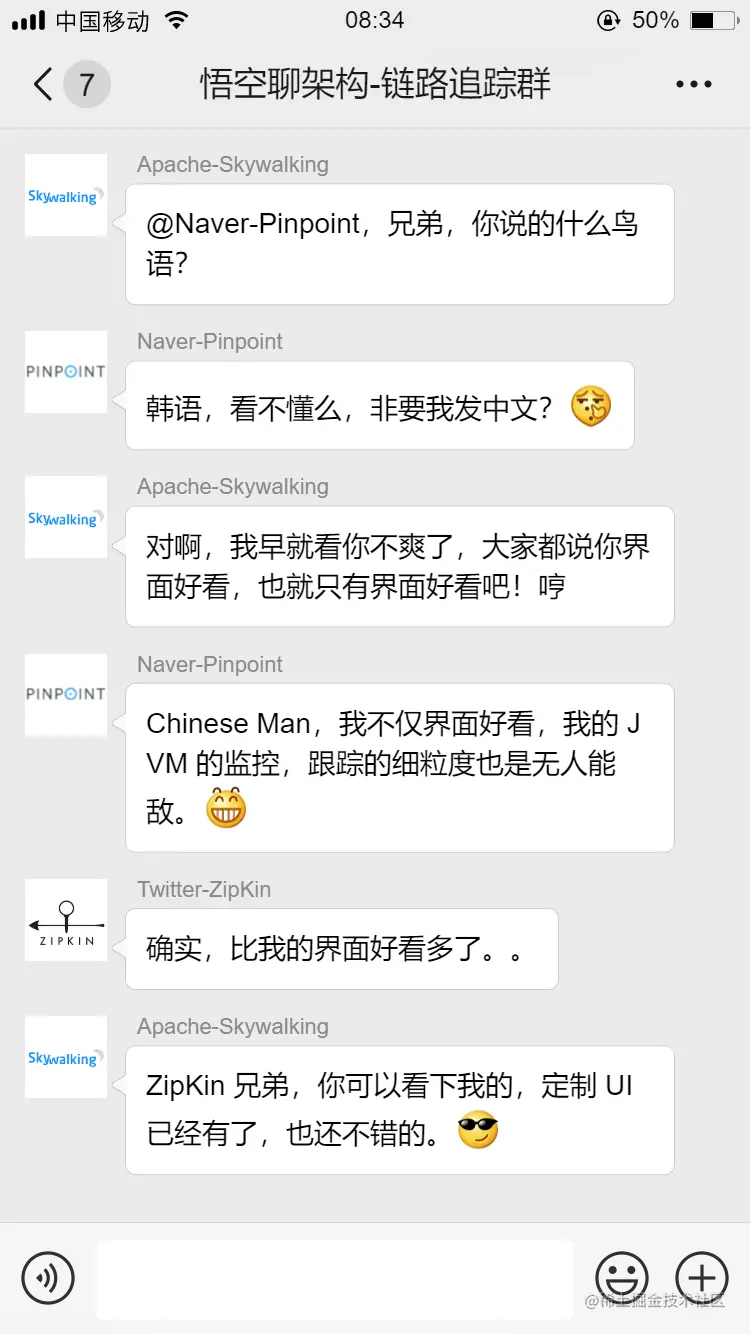This screenshot has height=1334, width=750.
Task: Open the group chat overflow menu
Action: 693,85
